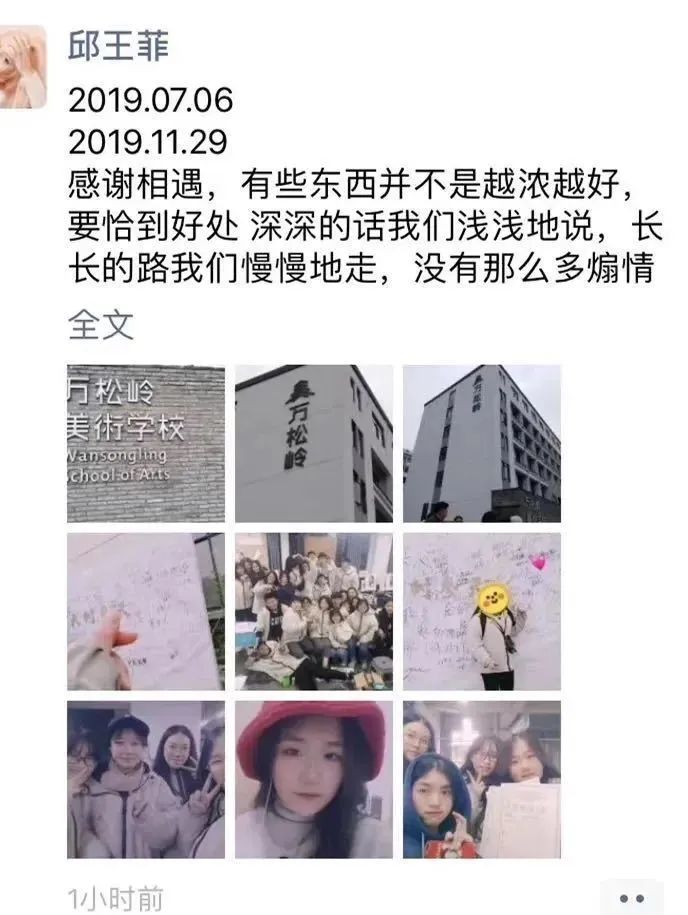This screenshot has height=915, width=688.
Task: Open the 万松岭美術学校 wall sign photo
Action: [145, 443]
